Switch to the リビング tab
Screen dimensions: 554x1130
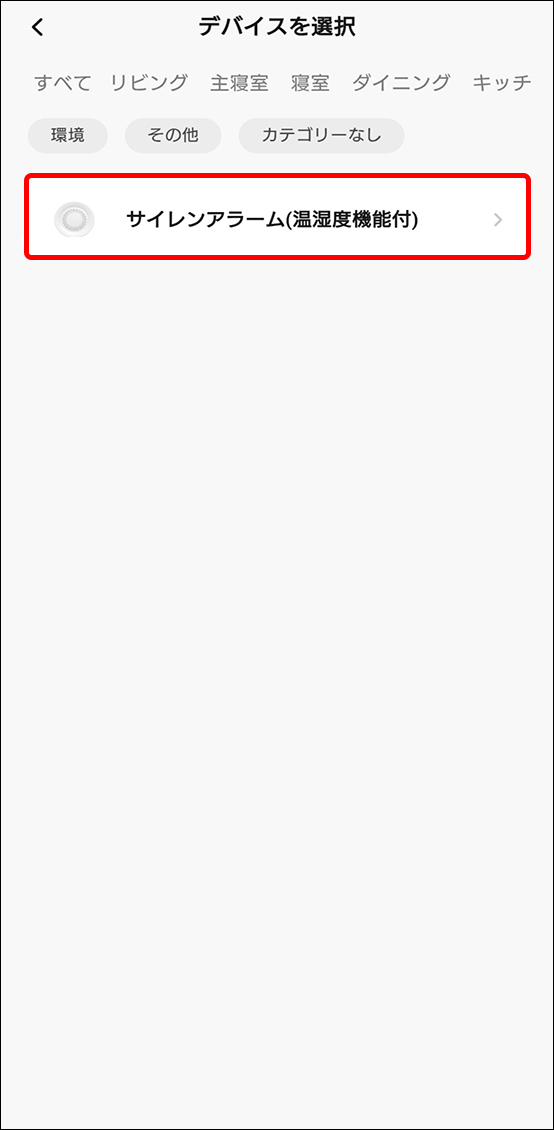coord(149,83)
